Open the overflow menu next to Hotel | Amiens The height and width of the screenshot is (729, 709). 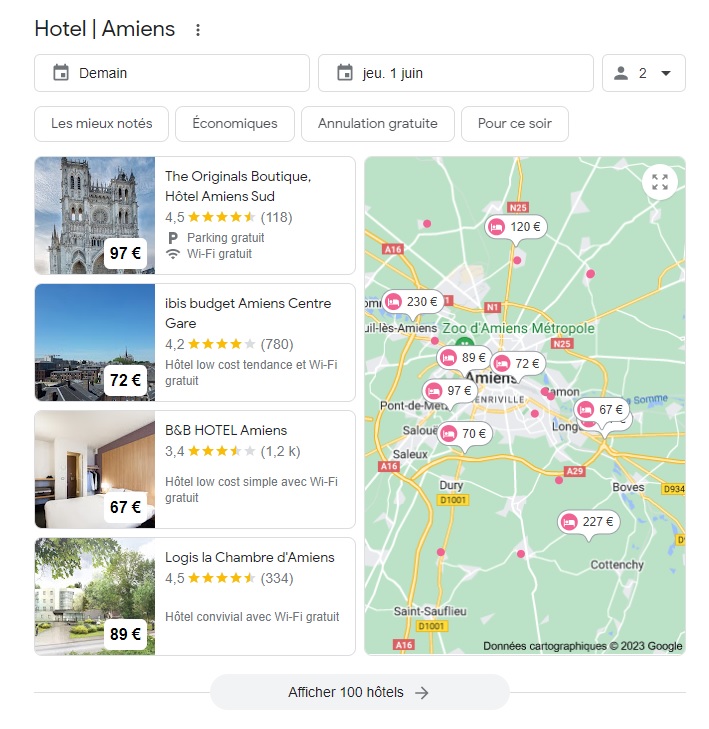point(197,30)
